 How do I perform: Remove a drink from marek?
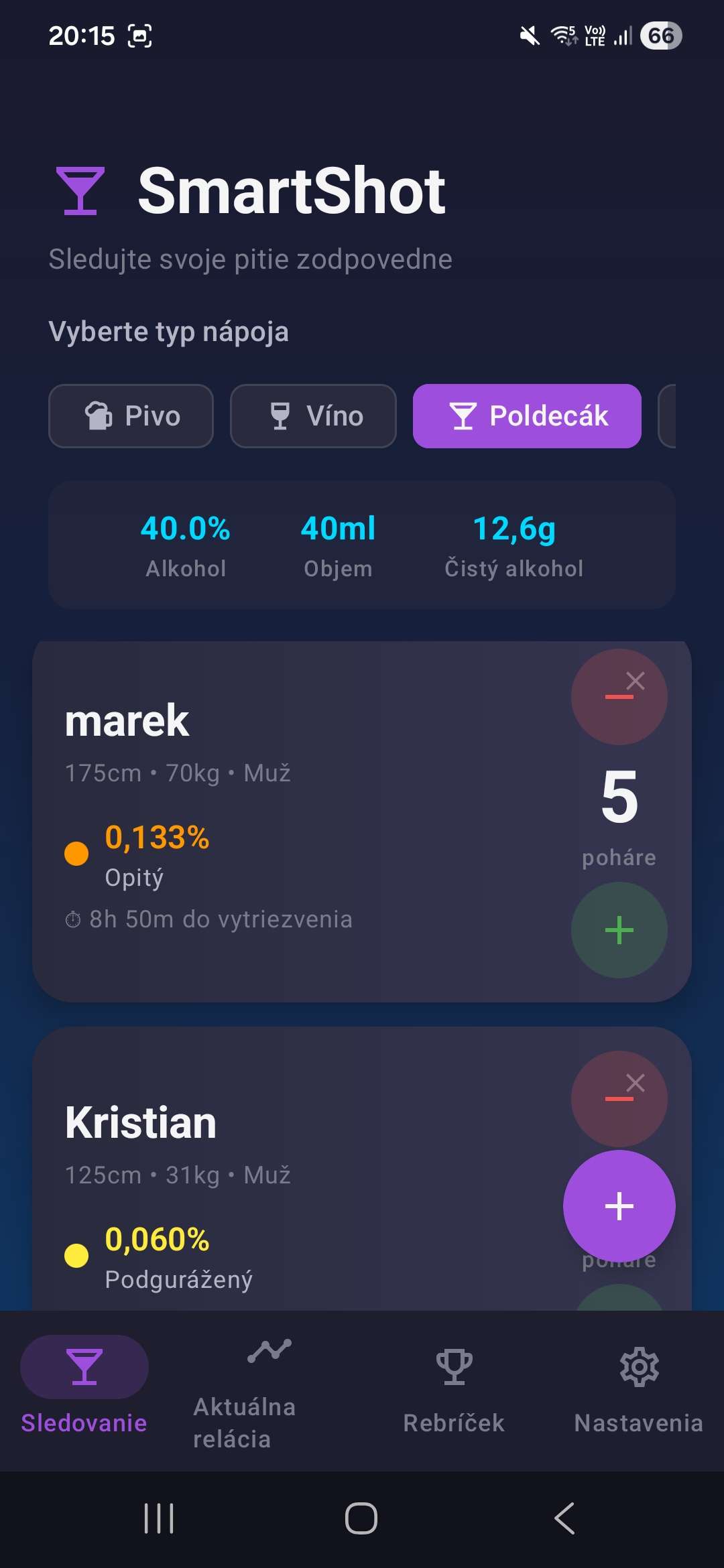pyautogui.click(x=619, y=697)
